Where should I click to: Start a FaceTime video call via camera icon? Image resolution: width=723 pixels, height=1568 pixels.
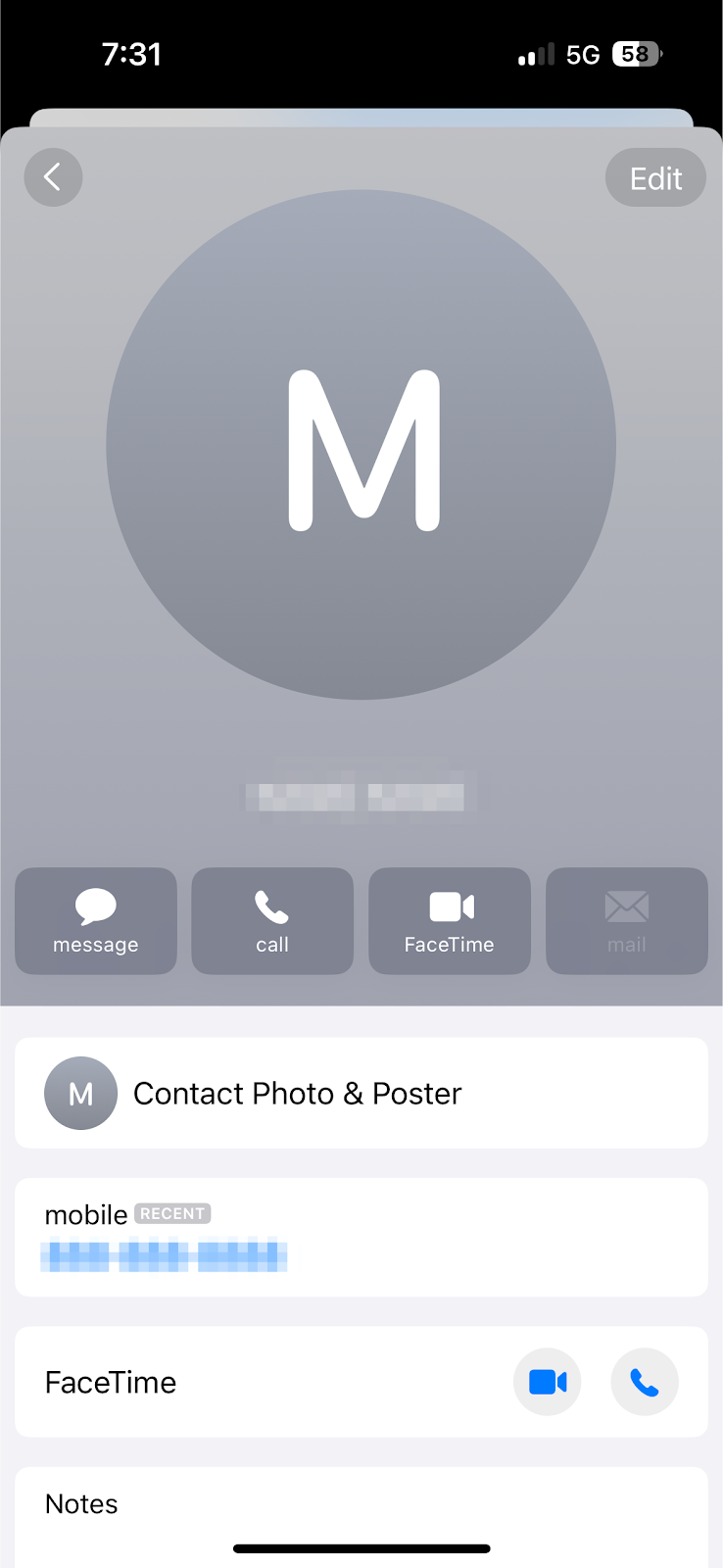click(548, 1382)
